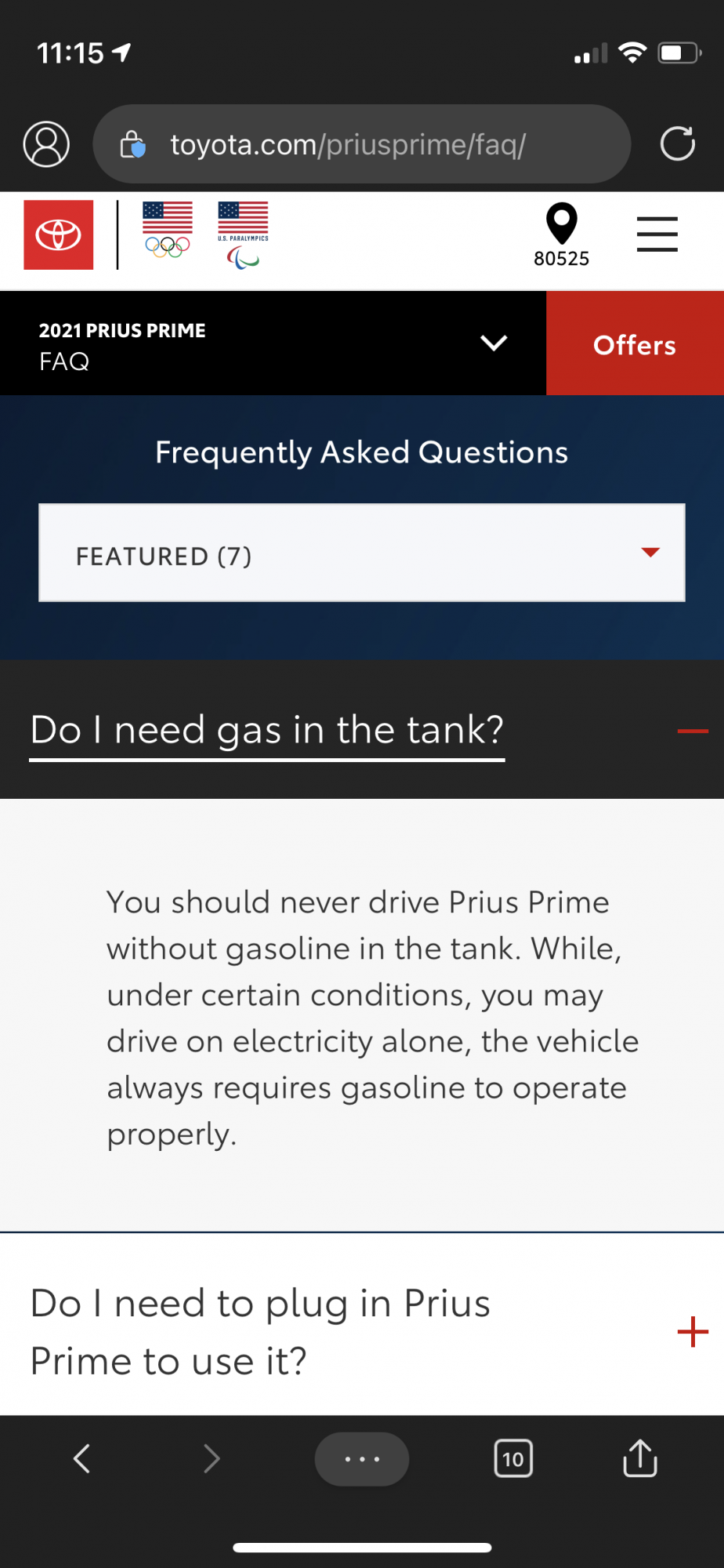Open the Featured (7) category dropdown
The width and height of the screenshot is (724, 1568).
point(361,554)
